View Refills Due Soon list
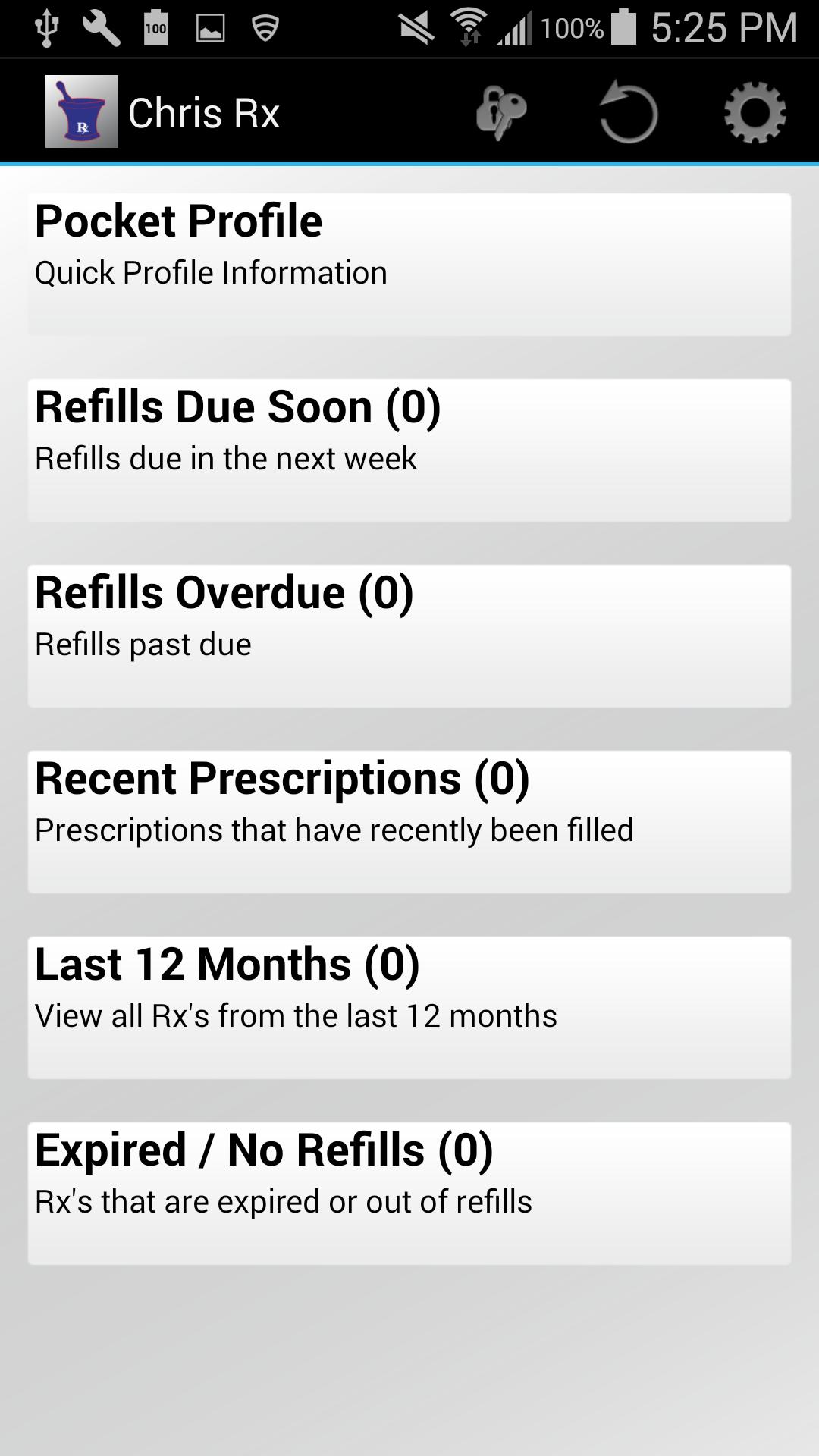The image size is (819, 1456). click(409, 450)
